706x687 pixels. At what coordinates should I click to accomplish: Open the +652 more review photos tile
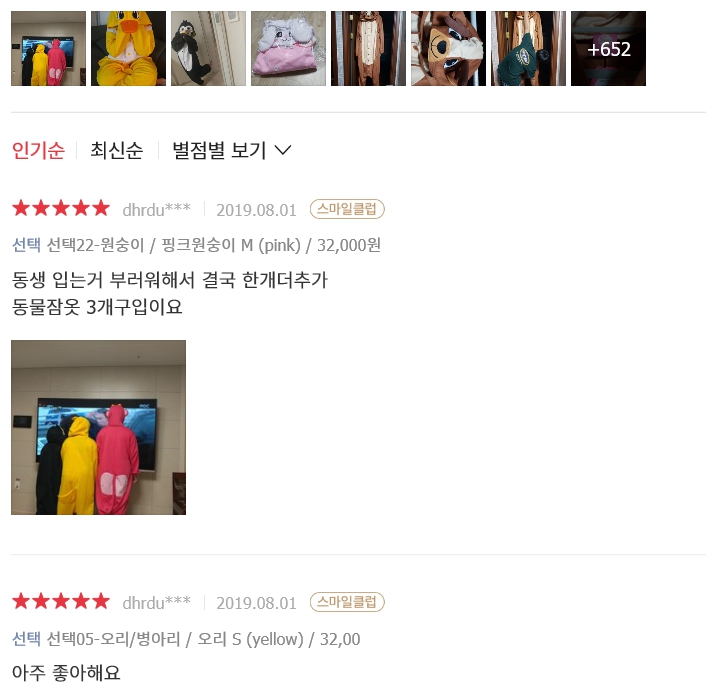(608, 49)
